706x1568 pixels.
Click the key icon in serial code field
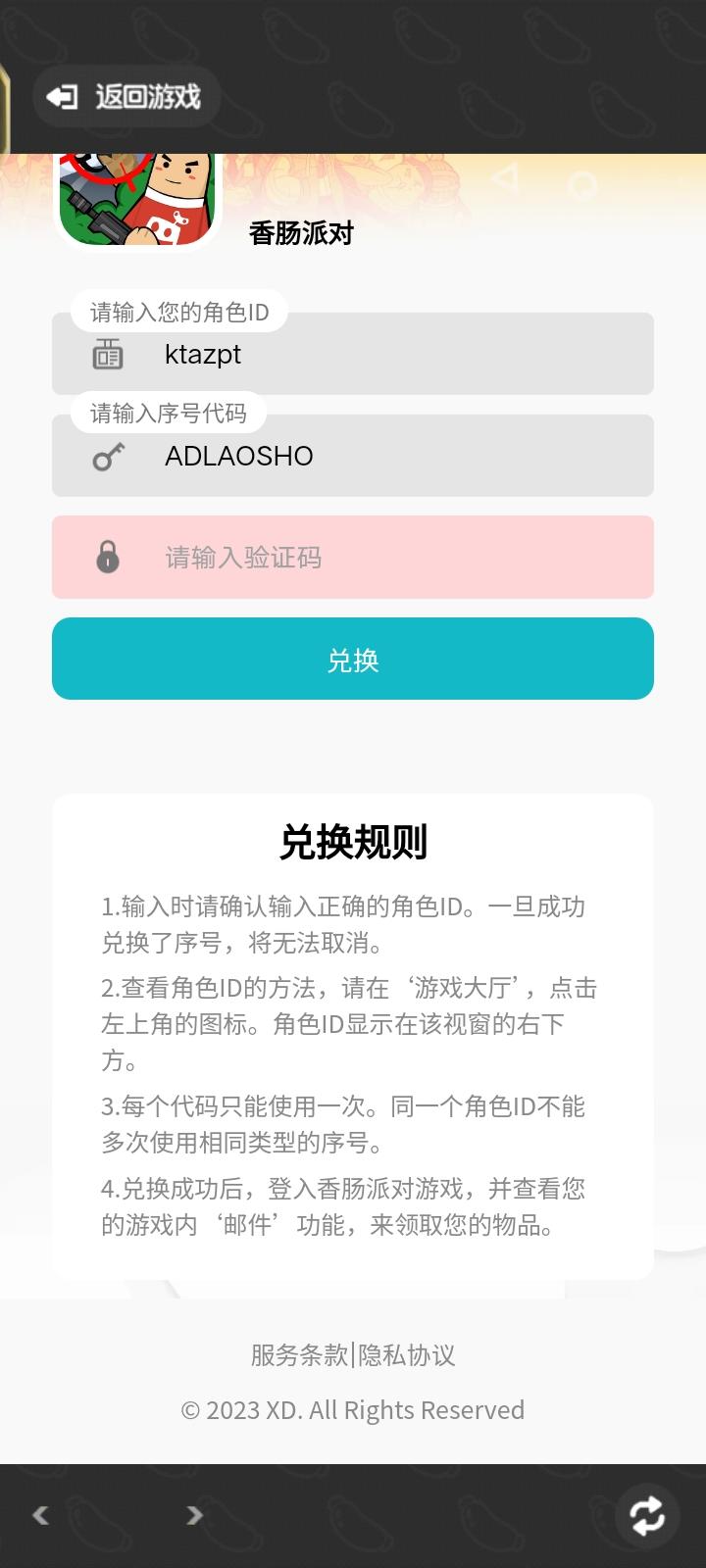click(108, 456)
